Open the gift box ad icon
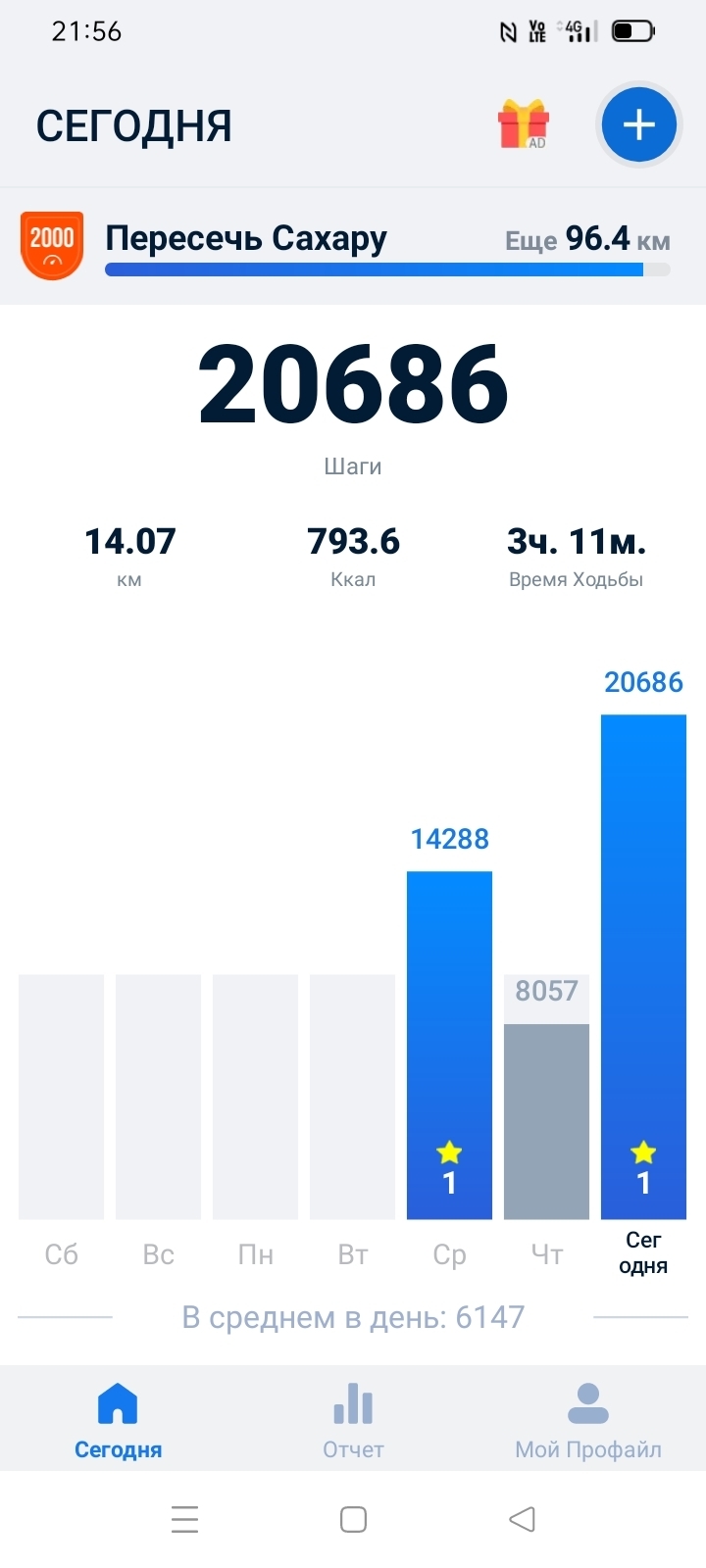 click(x=524, y=124)
